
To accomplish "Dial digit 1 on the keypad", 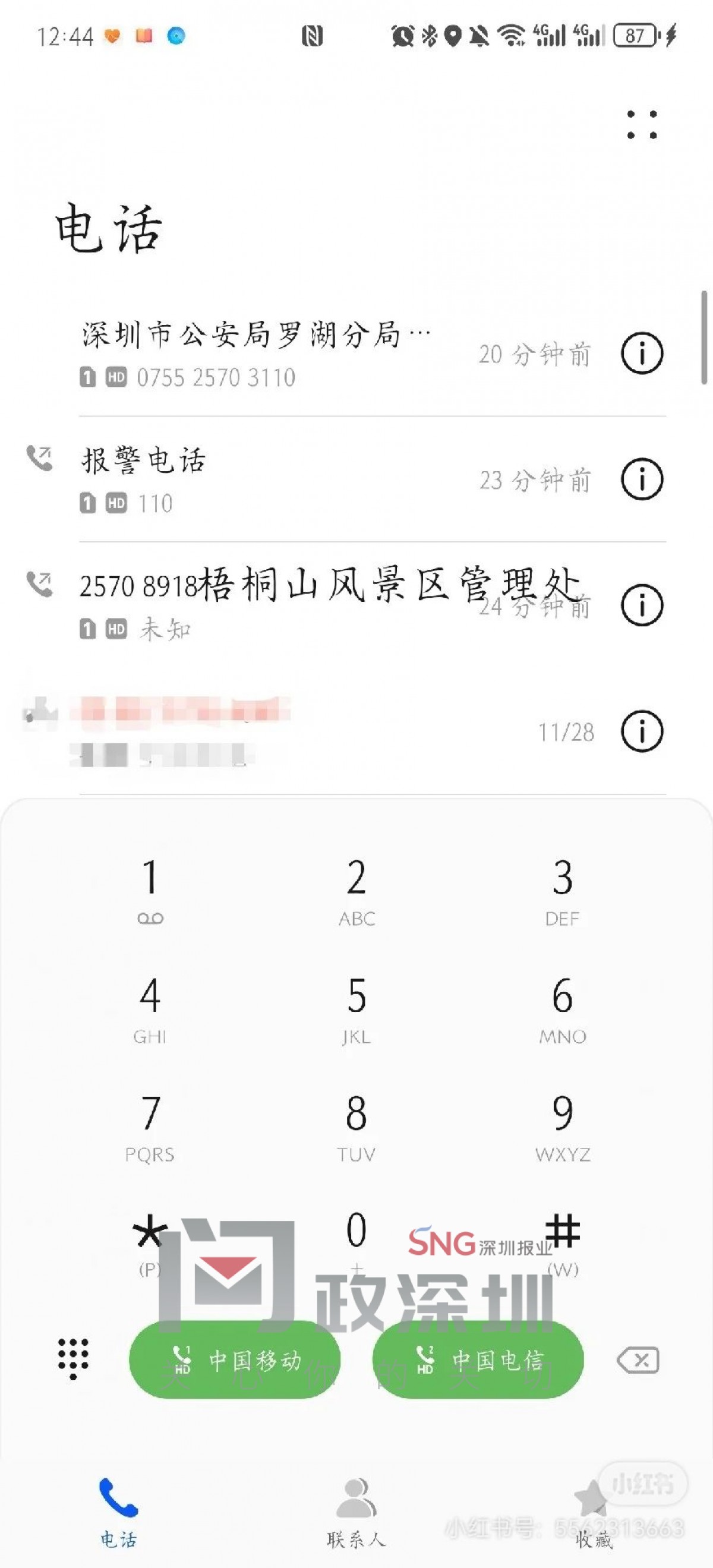I will [x=150, y=889].
